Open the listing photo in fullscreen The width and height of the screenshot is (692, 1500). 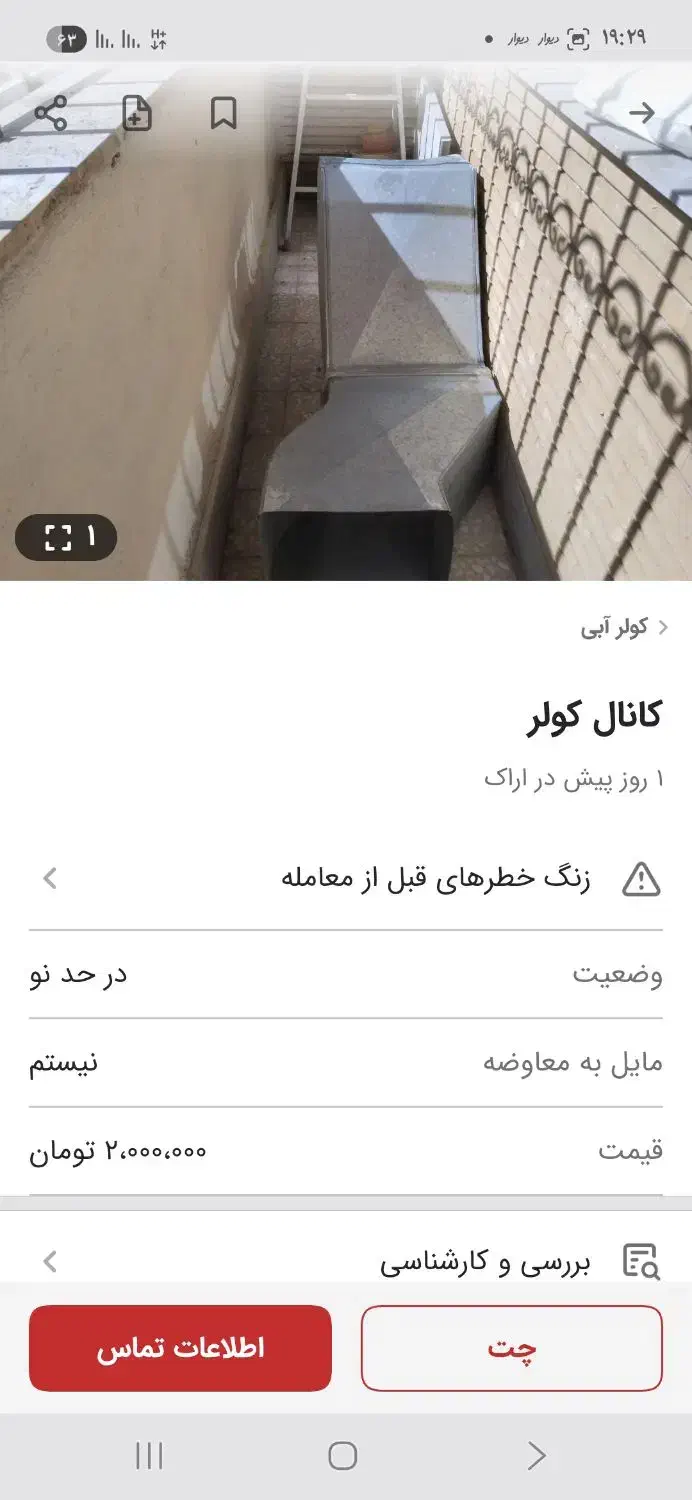coord(66,538)
